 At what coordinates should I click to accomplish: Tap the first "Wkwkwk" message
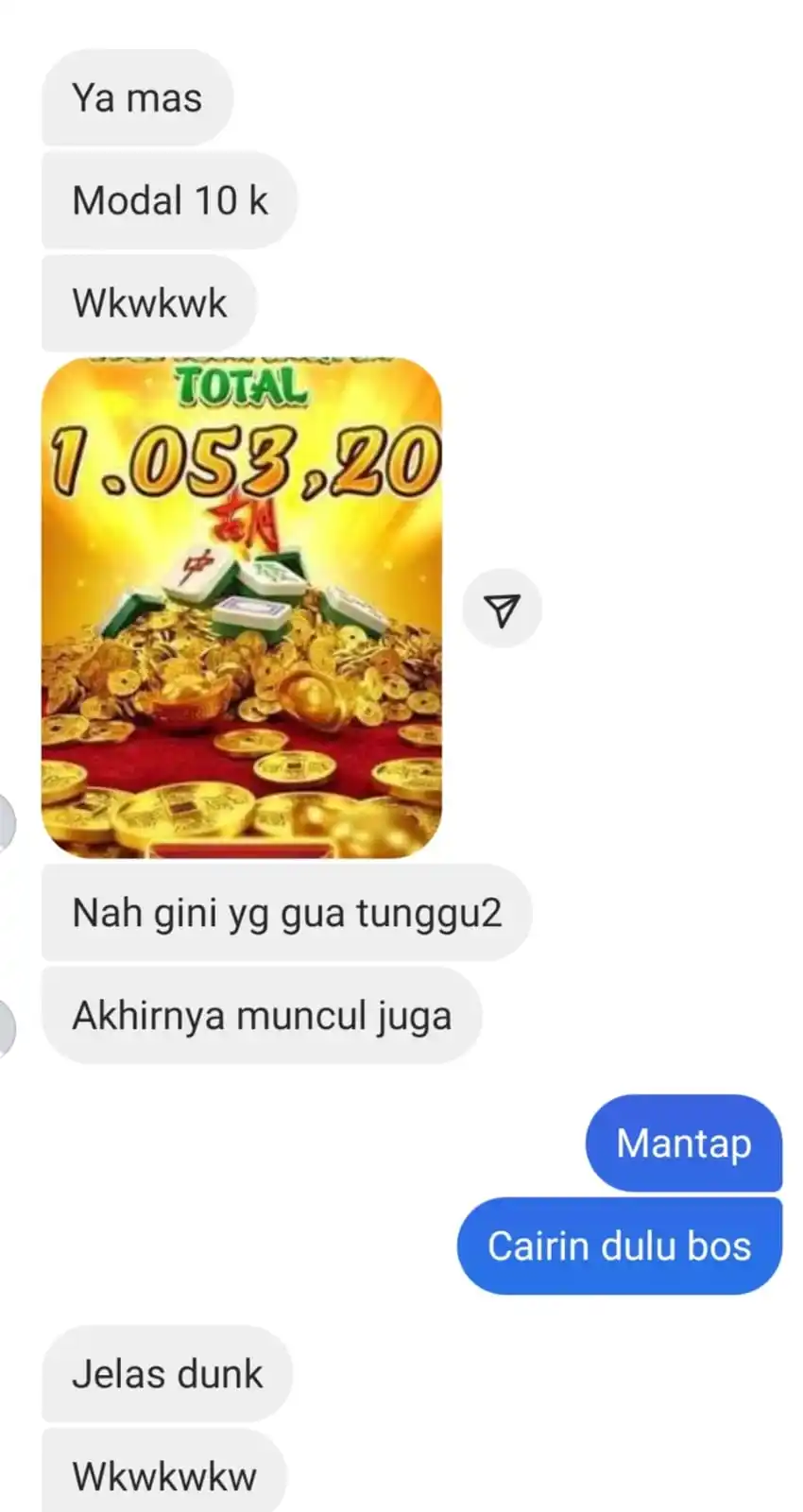tap(150, 302)
